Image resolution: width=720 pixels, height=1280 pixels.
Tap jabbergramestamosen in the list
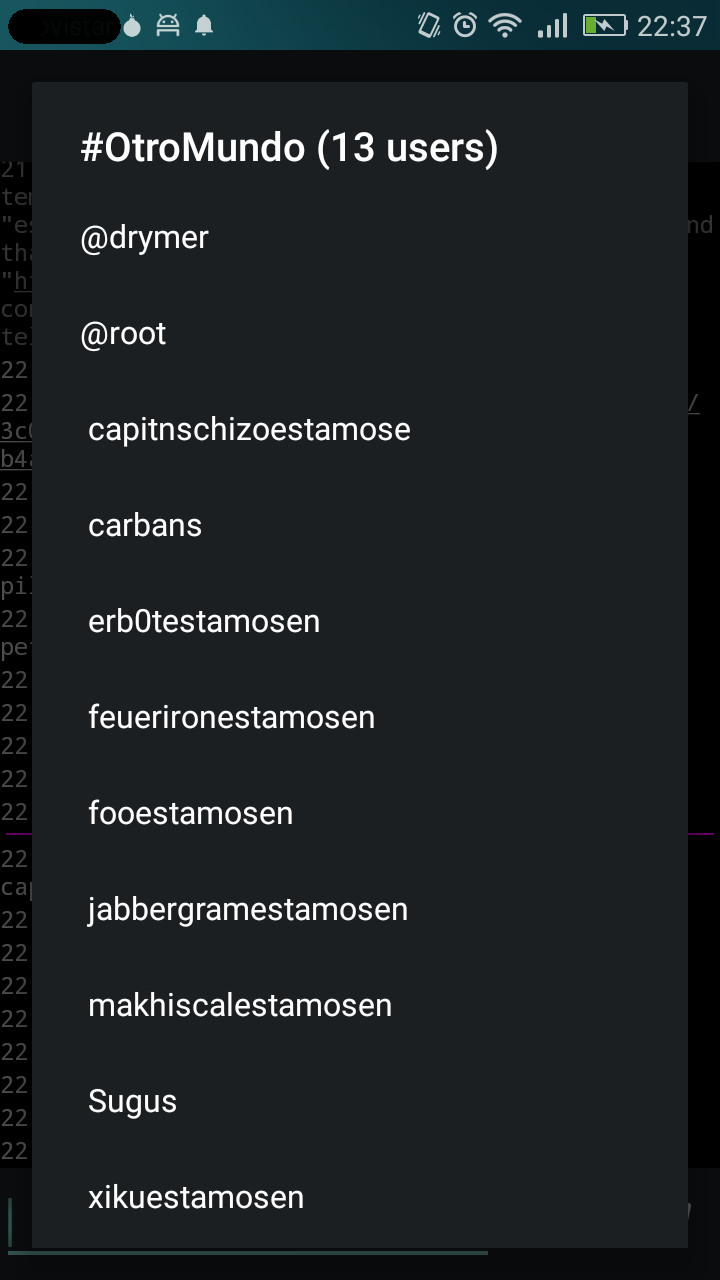point(360,910)
